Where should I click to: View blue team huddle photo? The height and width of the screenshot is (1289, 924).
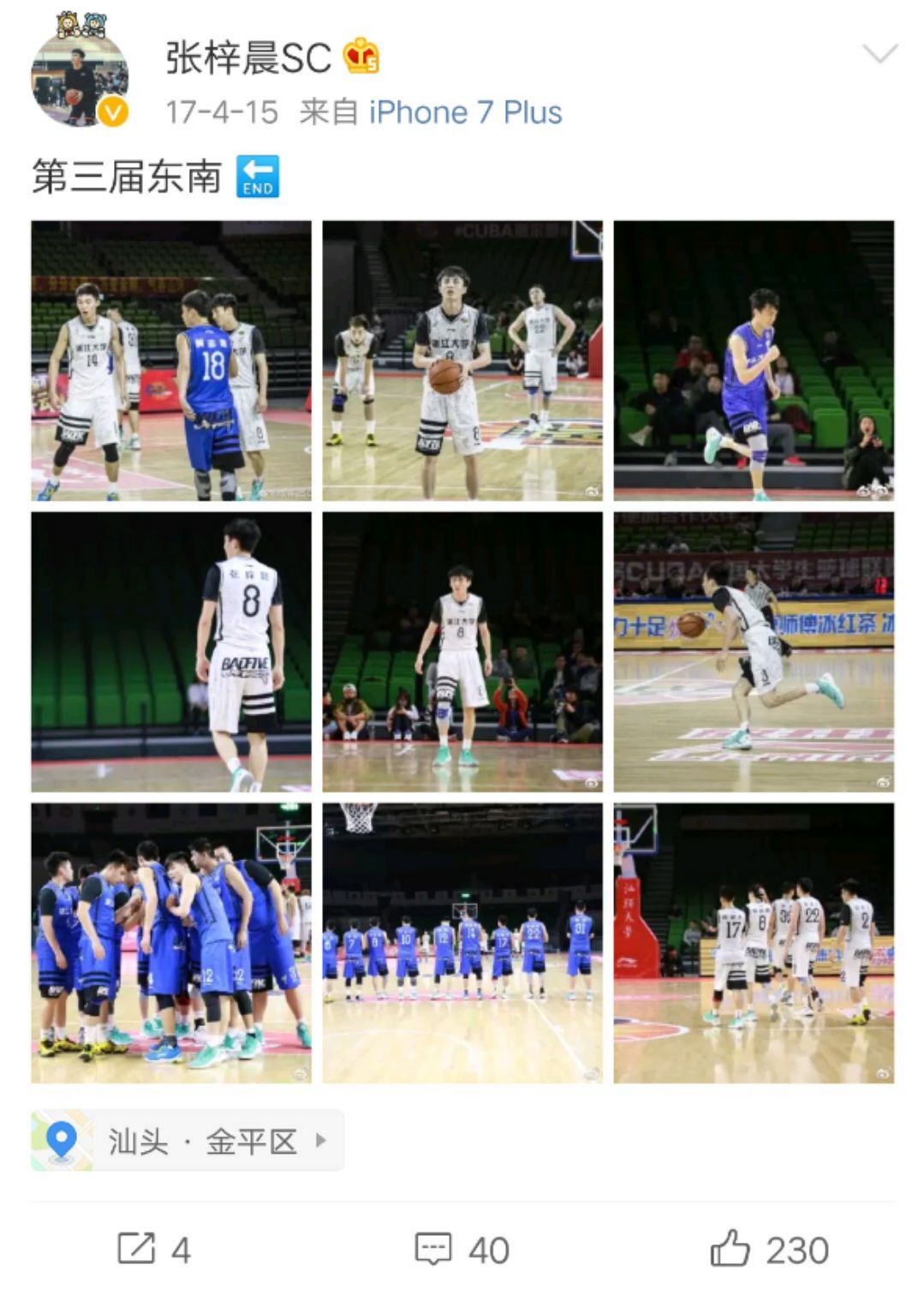[171, 943]
